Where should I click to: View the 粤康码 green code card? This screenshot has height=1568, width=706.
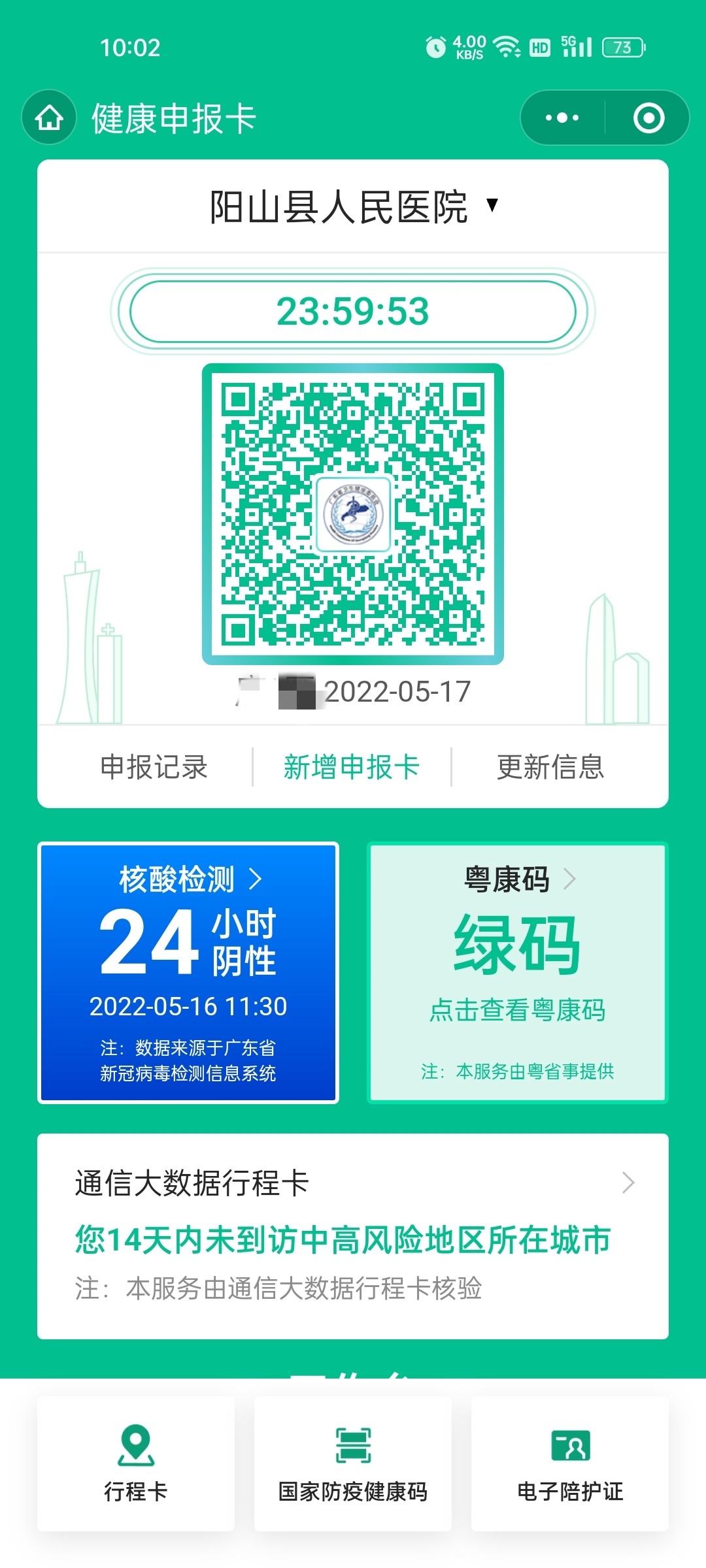pos(517,972)
